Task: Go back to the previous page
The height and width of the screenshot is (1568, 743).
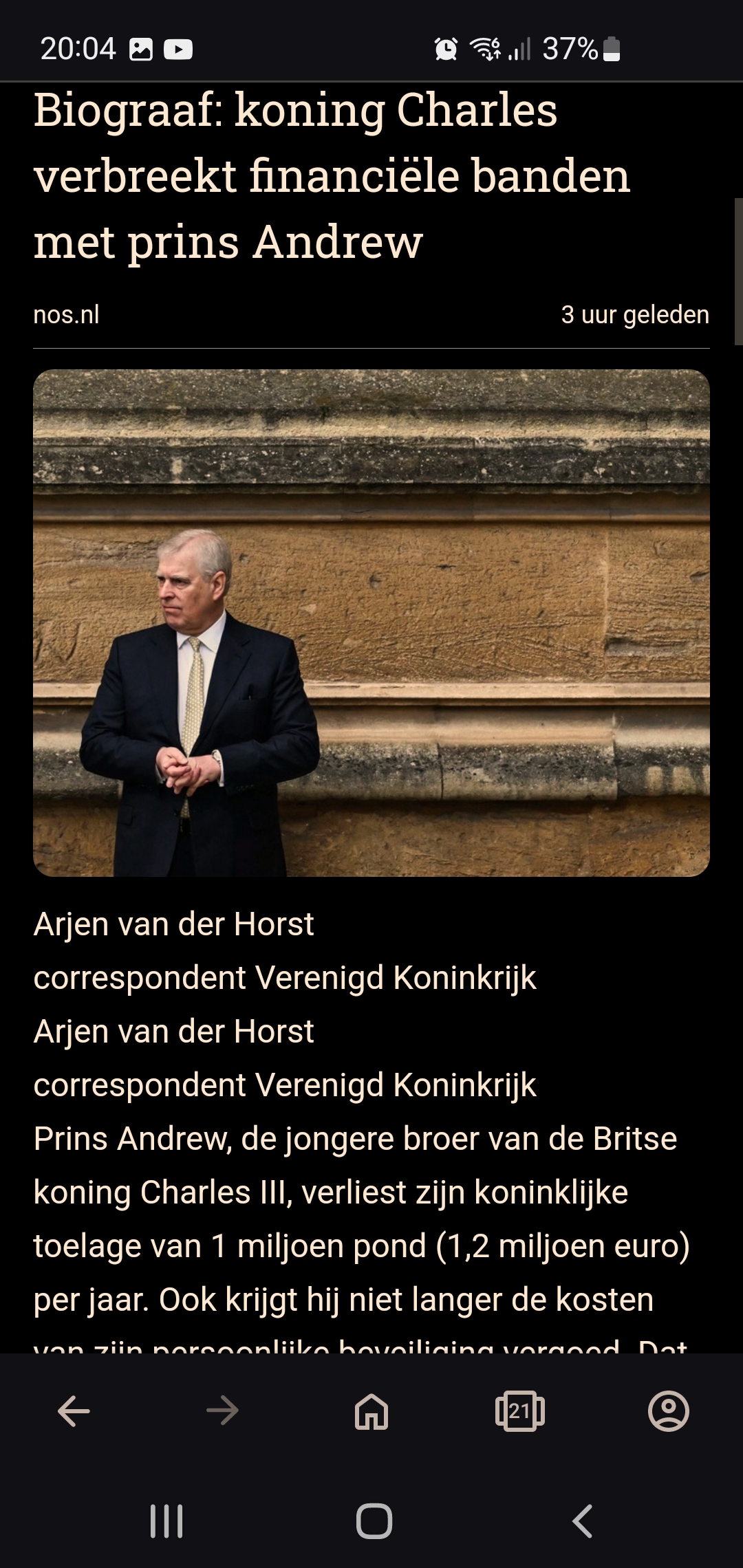Action: [x=74, y=1411]
